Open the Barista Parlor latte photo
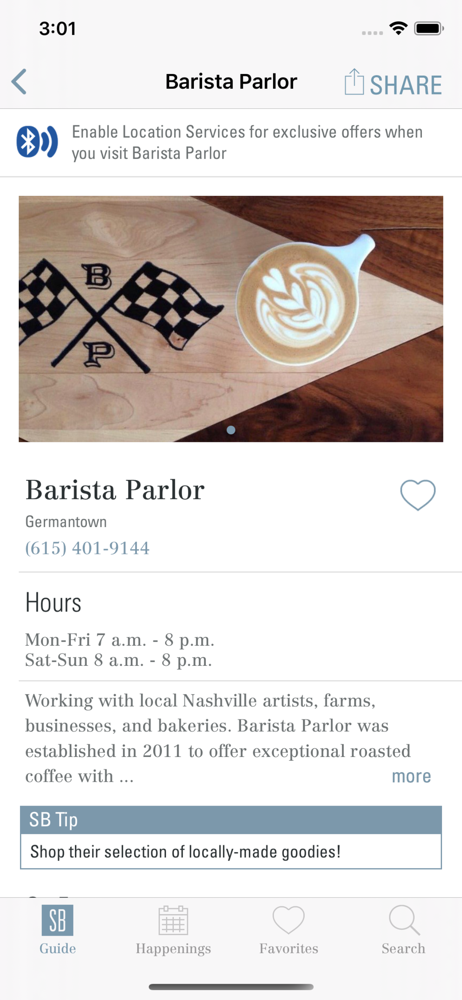Image resolution: width=462 pixels, height=1000 pixels. point(231,319)
